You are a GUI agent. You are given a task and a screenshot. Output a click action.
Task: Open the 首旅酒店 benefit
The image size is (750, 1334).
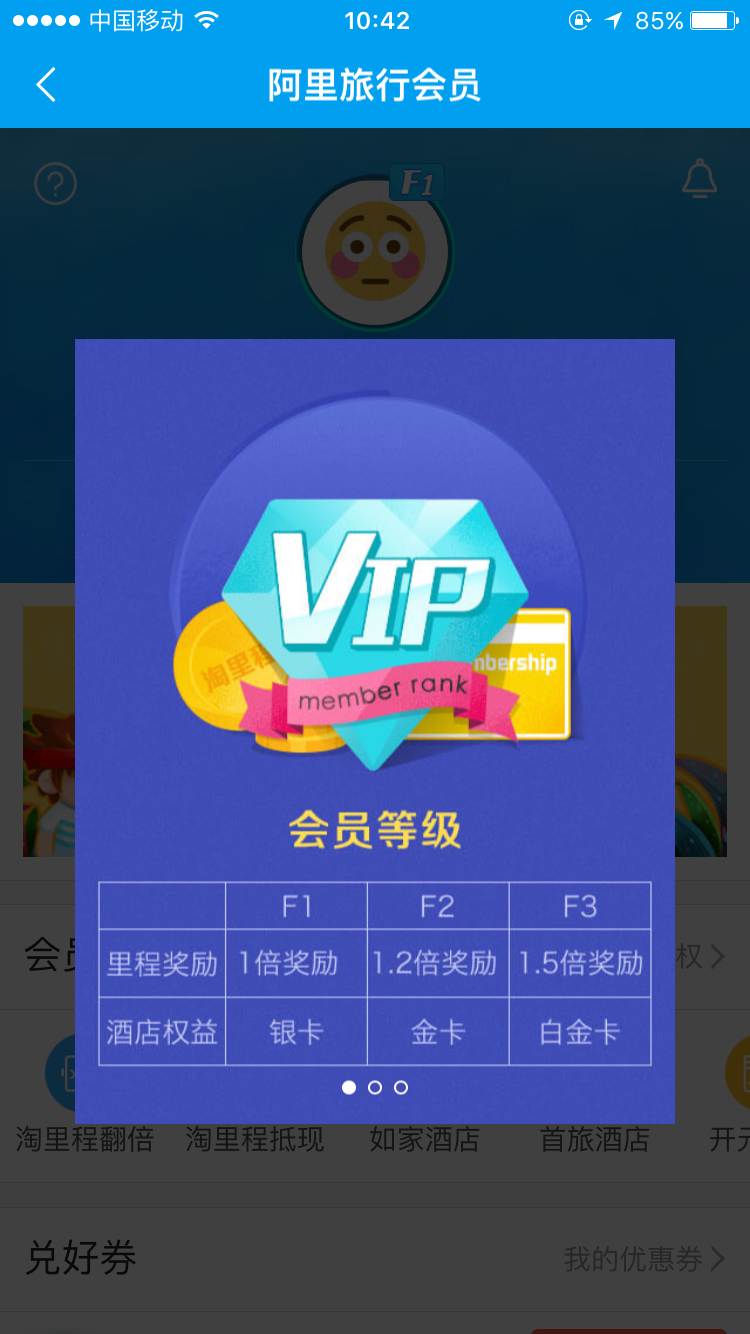595,1139
